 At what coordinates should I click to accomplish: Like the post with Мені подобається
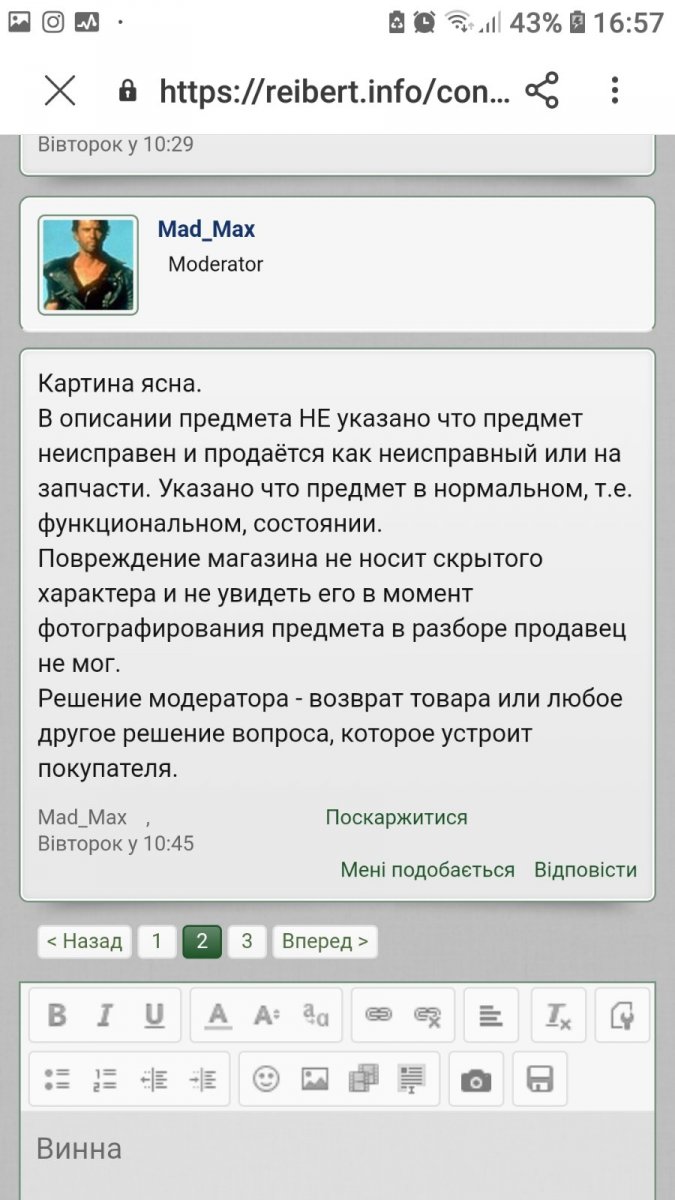(427, 869)
